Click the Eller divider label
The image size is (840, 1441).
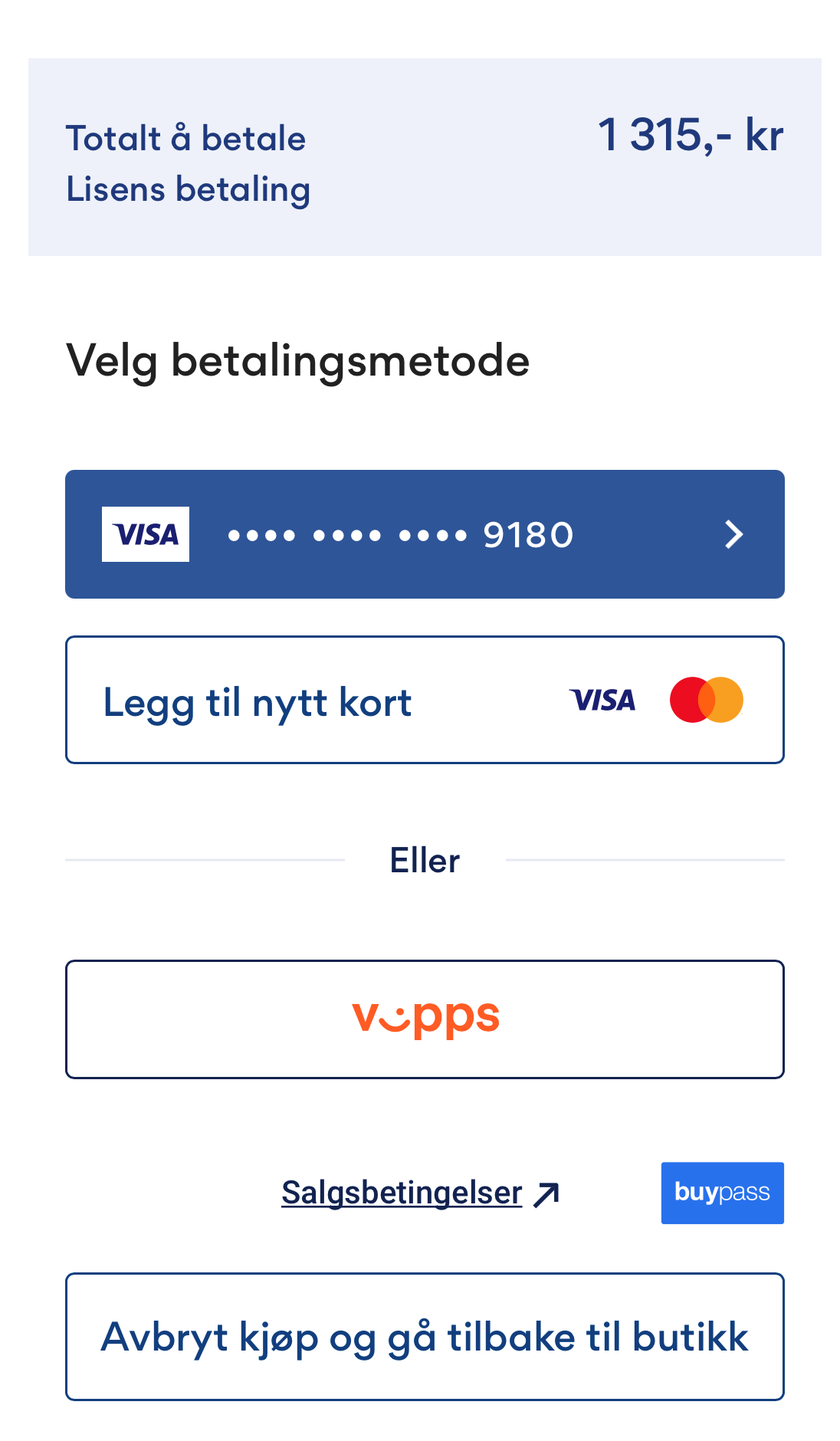(425, 860)
